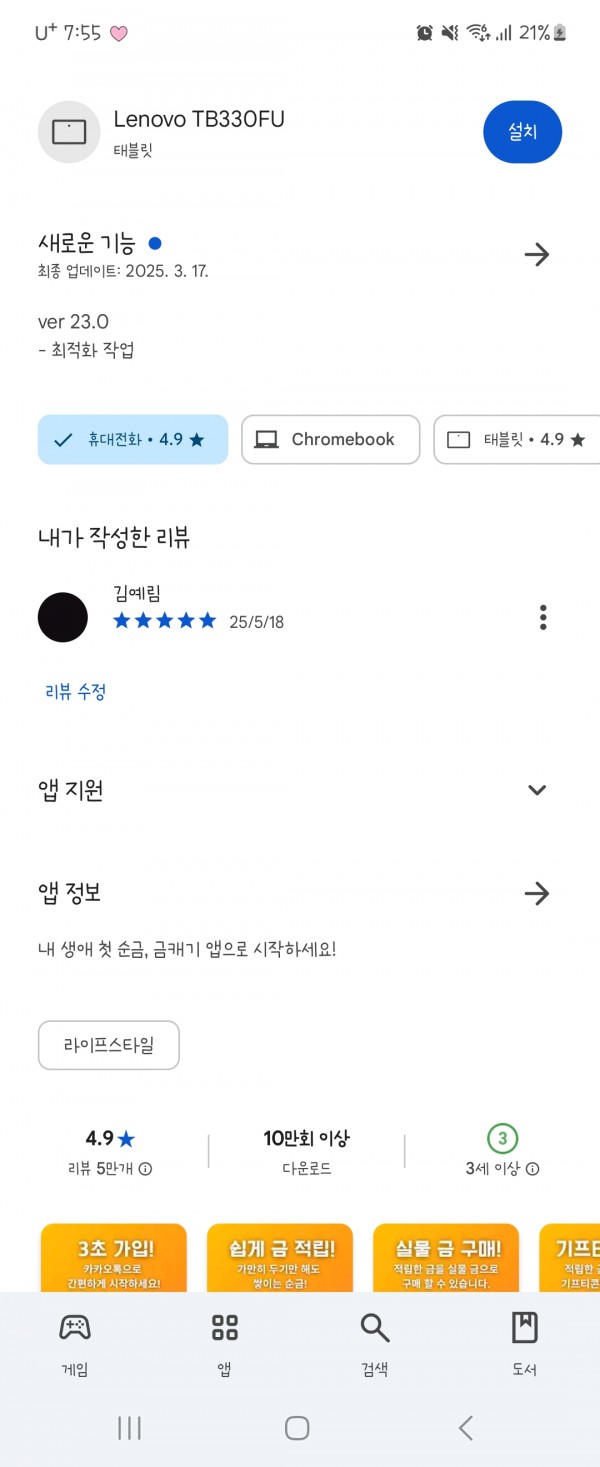Select the Chromebook chip
This screenshot has height=1467, width=600.
click(330, 440)
